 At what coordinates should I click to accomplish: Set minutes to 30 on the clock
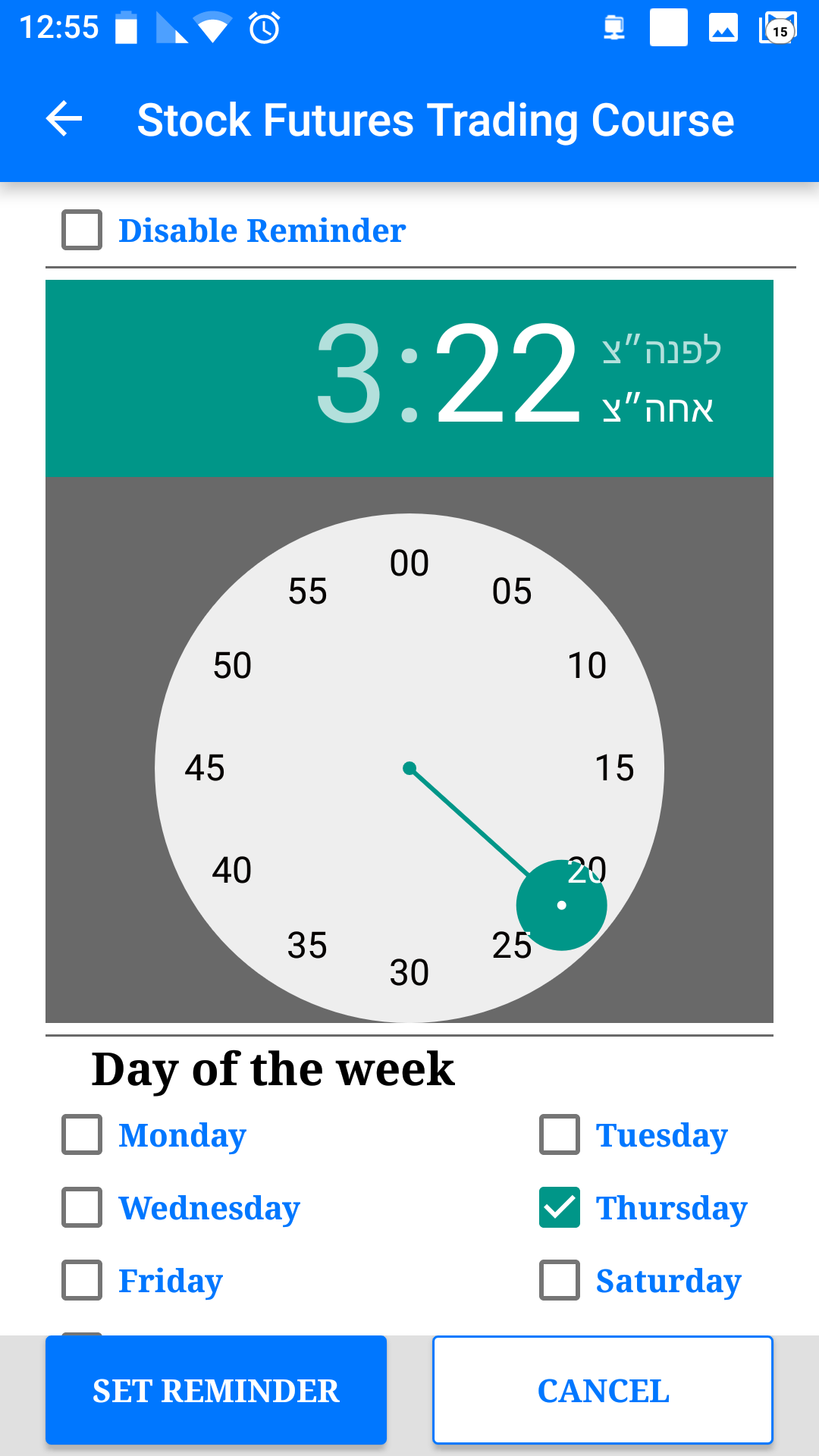coord(409,973)
